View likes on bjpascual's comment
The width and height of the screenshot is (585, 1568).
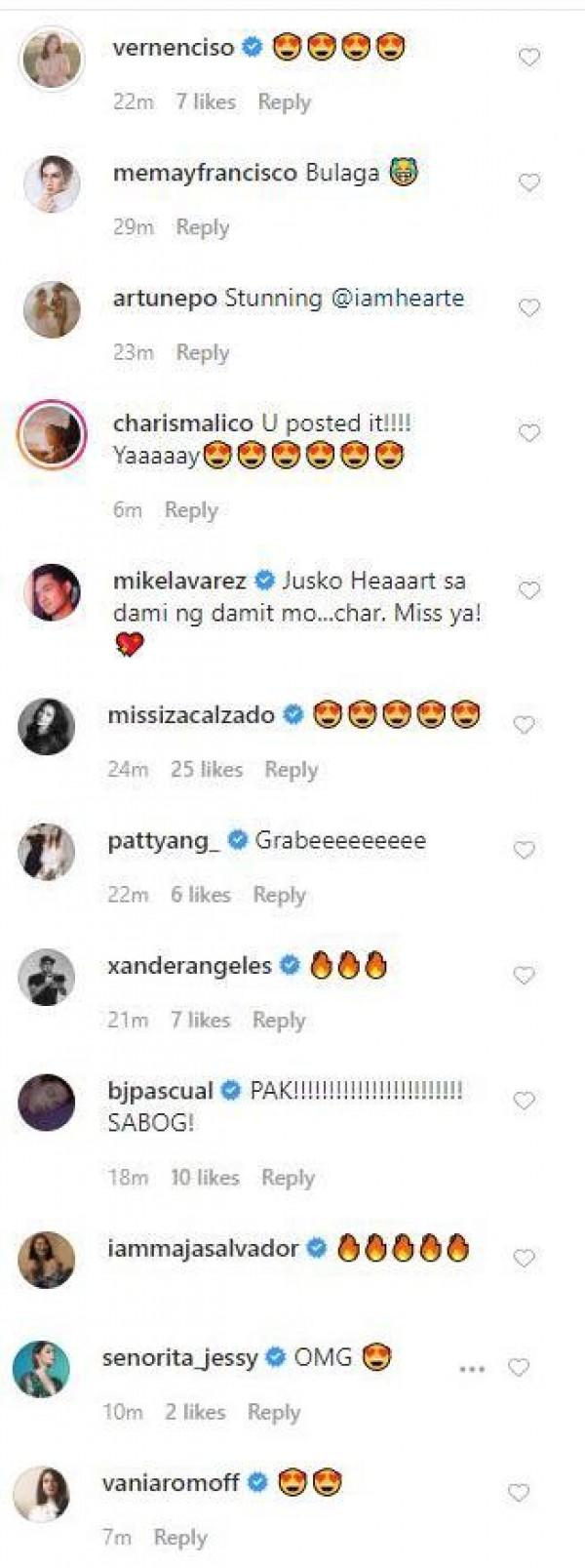[x=205, y=1178]
